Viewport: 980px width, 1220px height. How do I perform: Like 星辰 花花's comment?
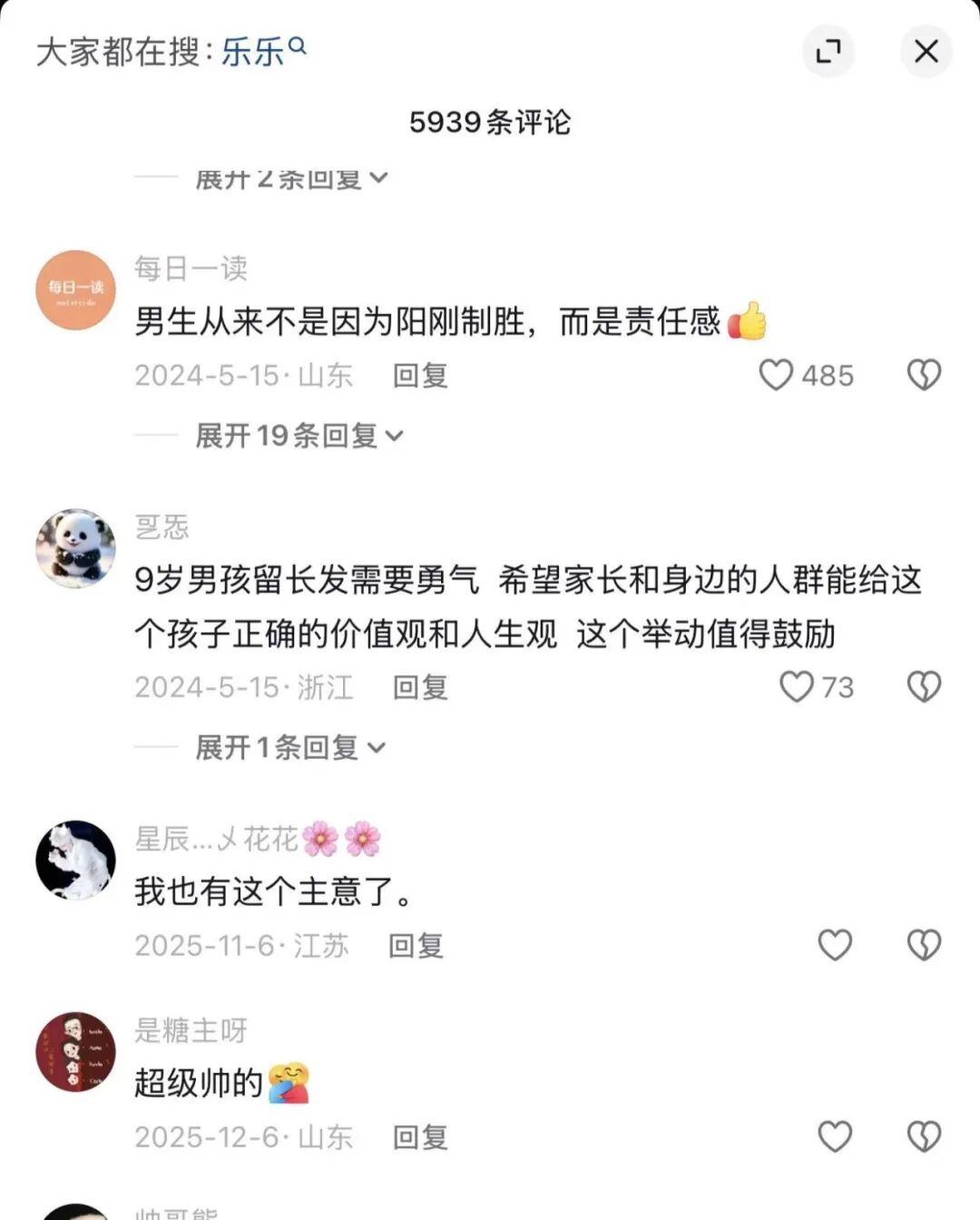click(x=835, y=945)
